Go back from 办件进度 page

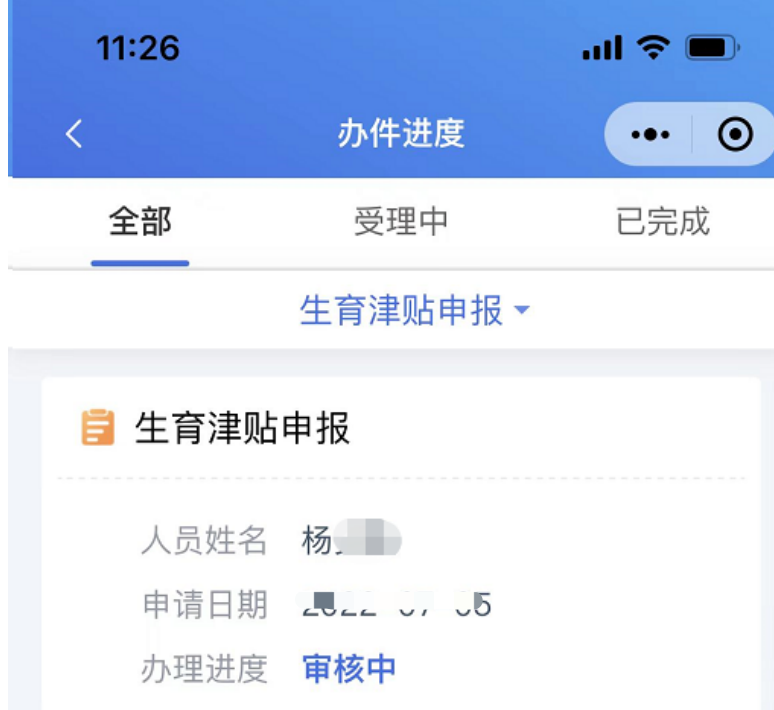click(x=74, y=134)
